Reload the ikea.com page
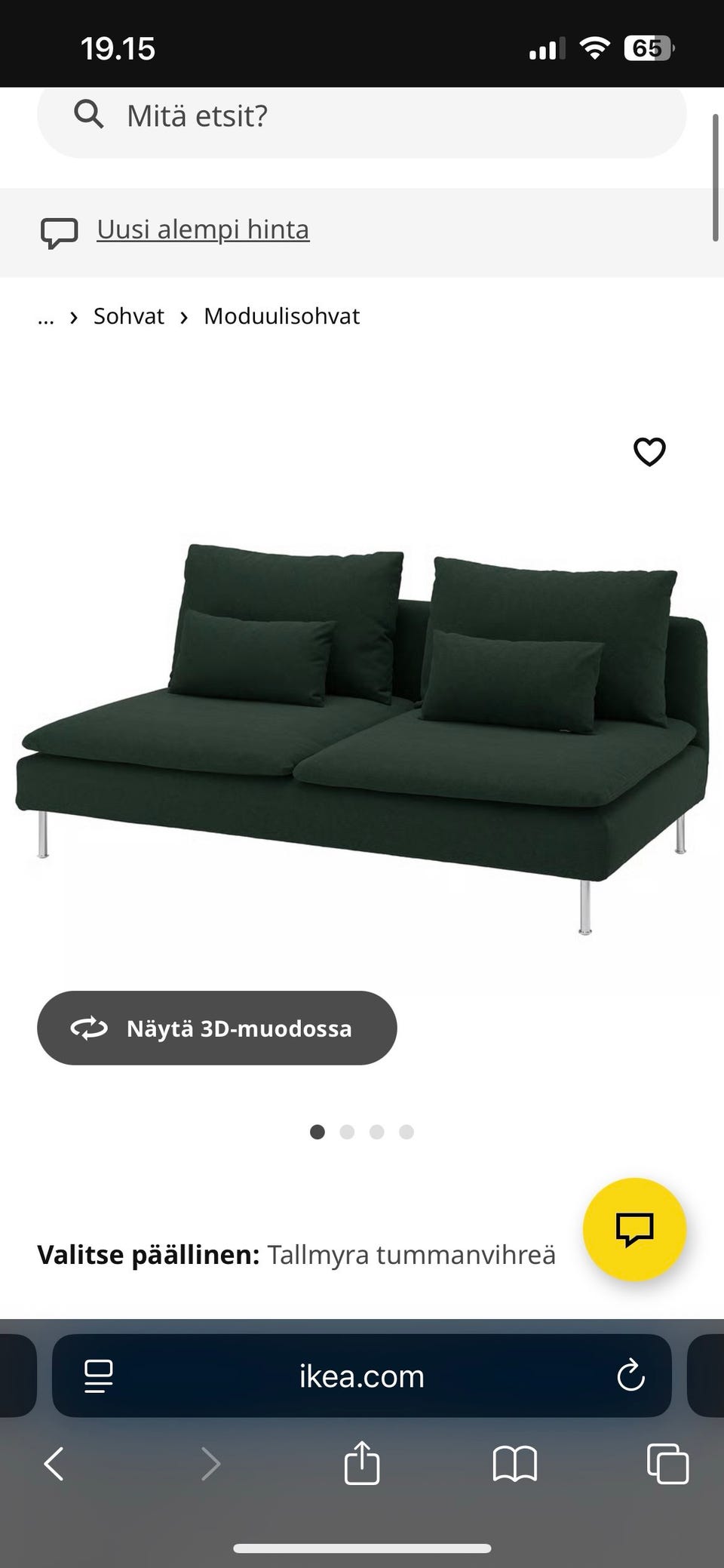This screenshot has height=1568, width=724. 630,1376
